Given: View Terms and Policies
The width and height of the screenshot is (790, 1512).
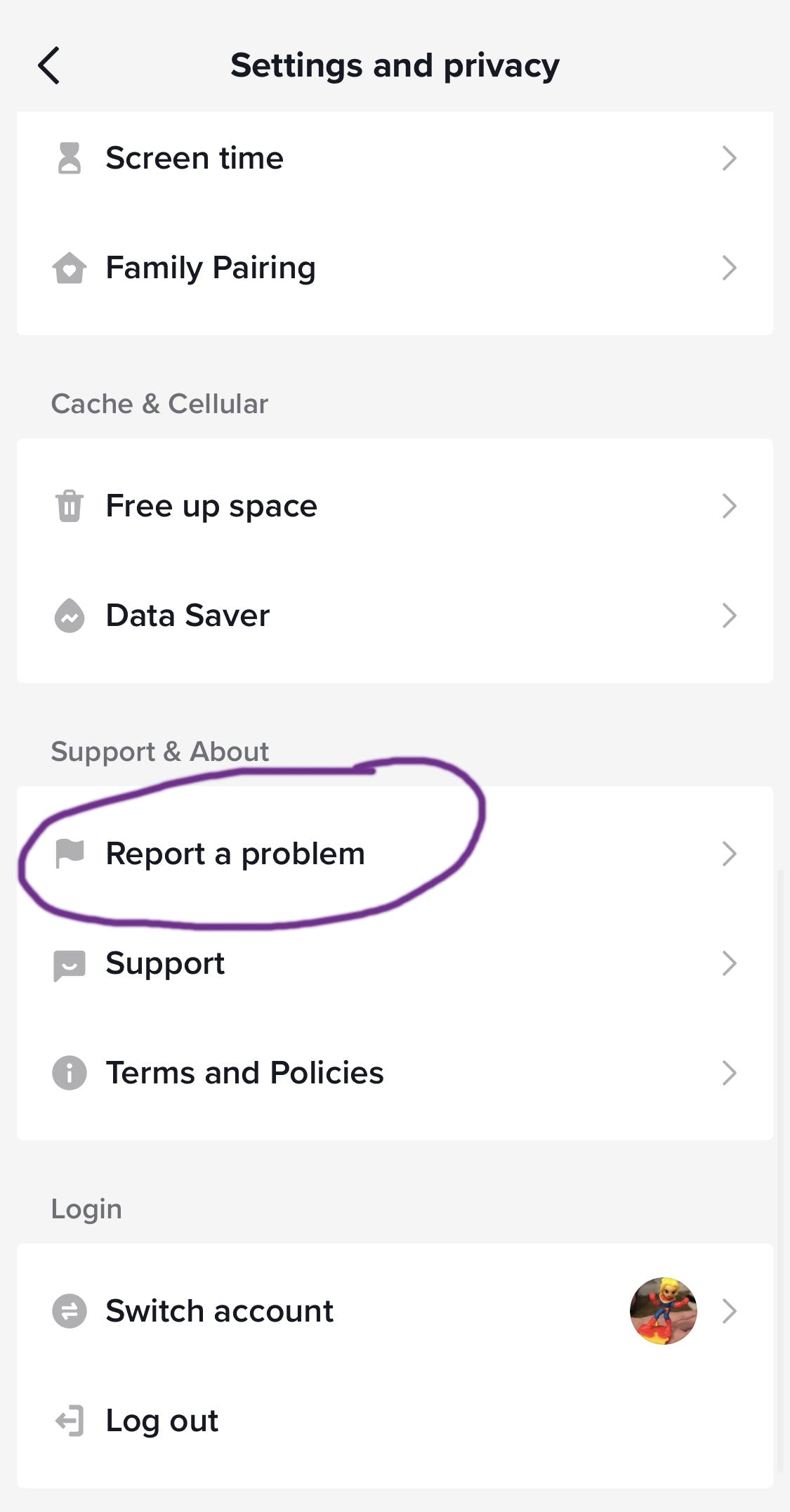Looking at the screenshot, I should click(395, 1073).
